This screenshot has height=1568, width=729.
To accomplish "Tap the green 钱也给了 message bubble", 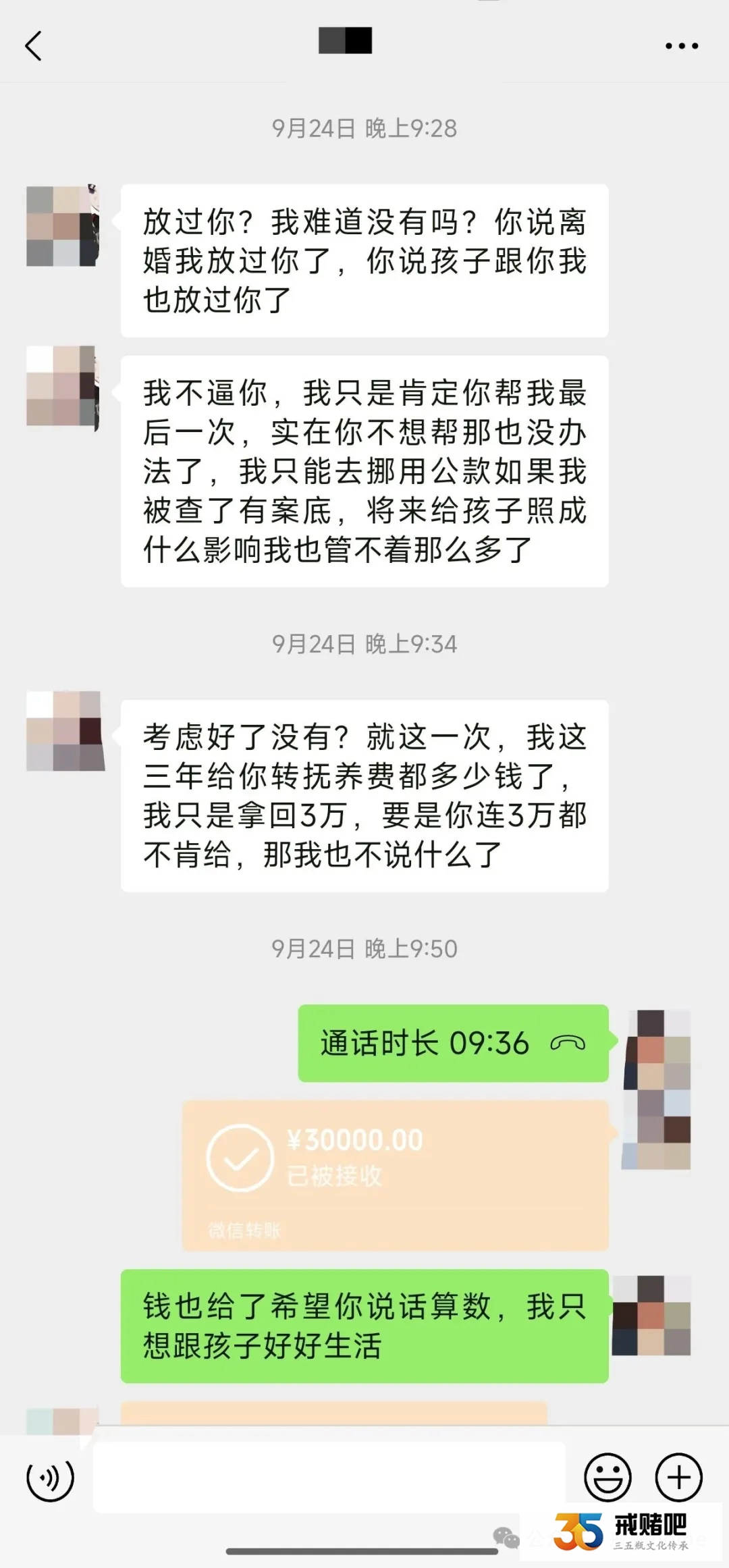I will pyautogui.click(x=364, y=1325).
